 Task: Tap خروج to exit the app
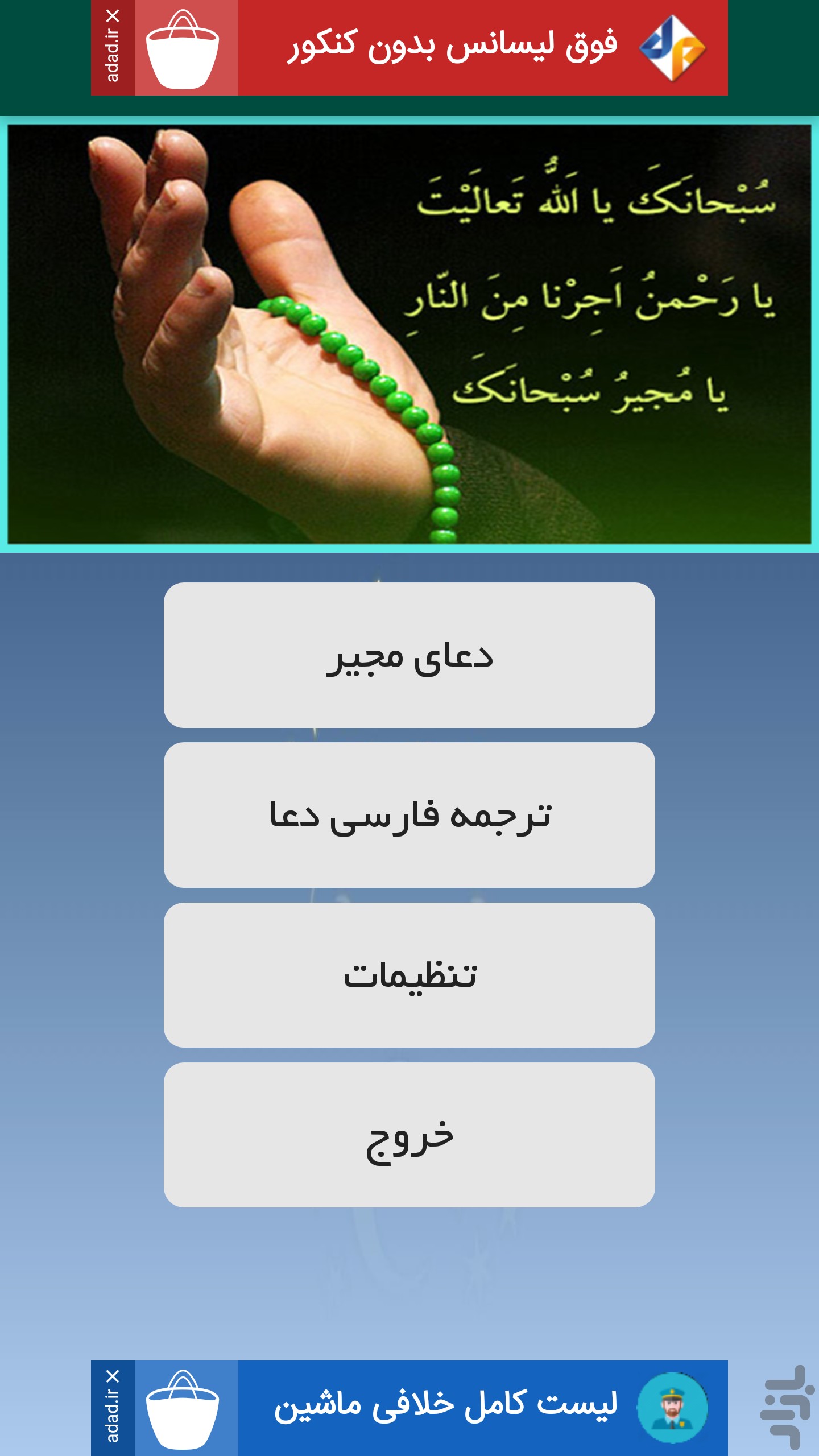pos(409,1135)
